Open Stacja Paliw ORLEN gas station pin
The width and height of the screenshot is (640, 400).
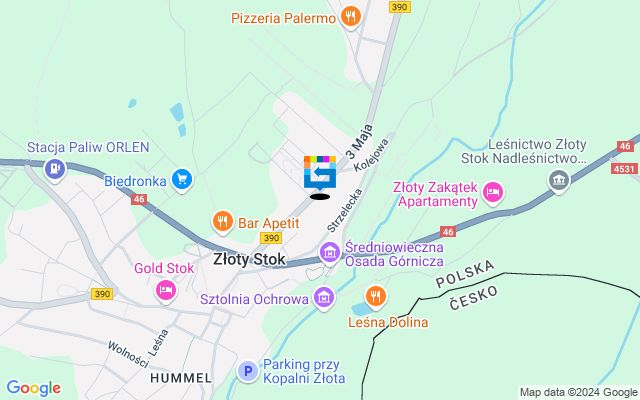[55, 169]
